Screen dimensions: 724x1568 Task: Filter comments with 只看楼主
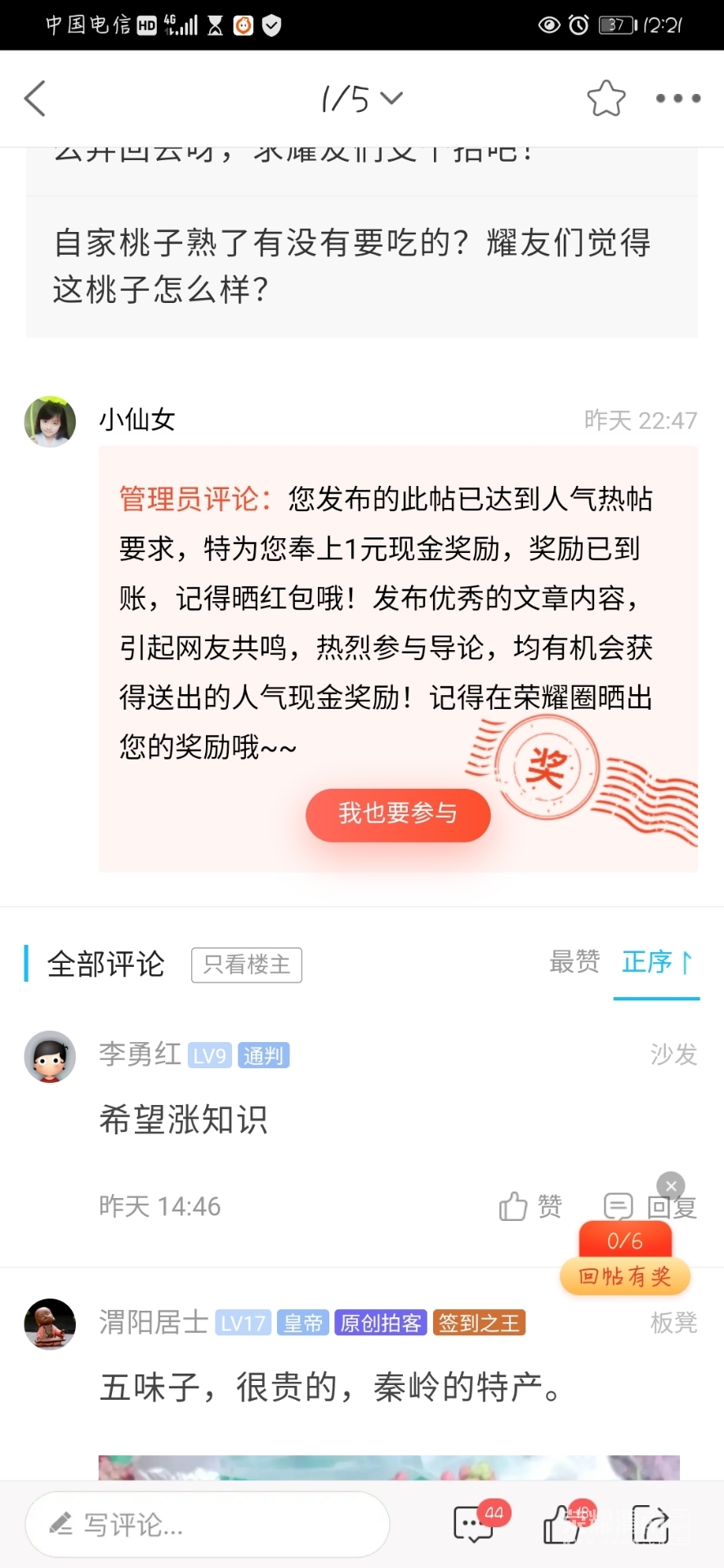tap(246, 964)
